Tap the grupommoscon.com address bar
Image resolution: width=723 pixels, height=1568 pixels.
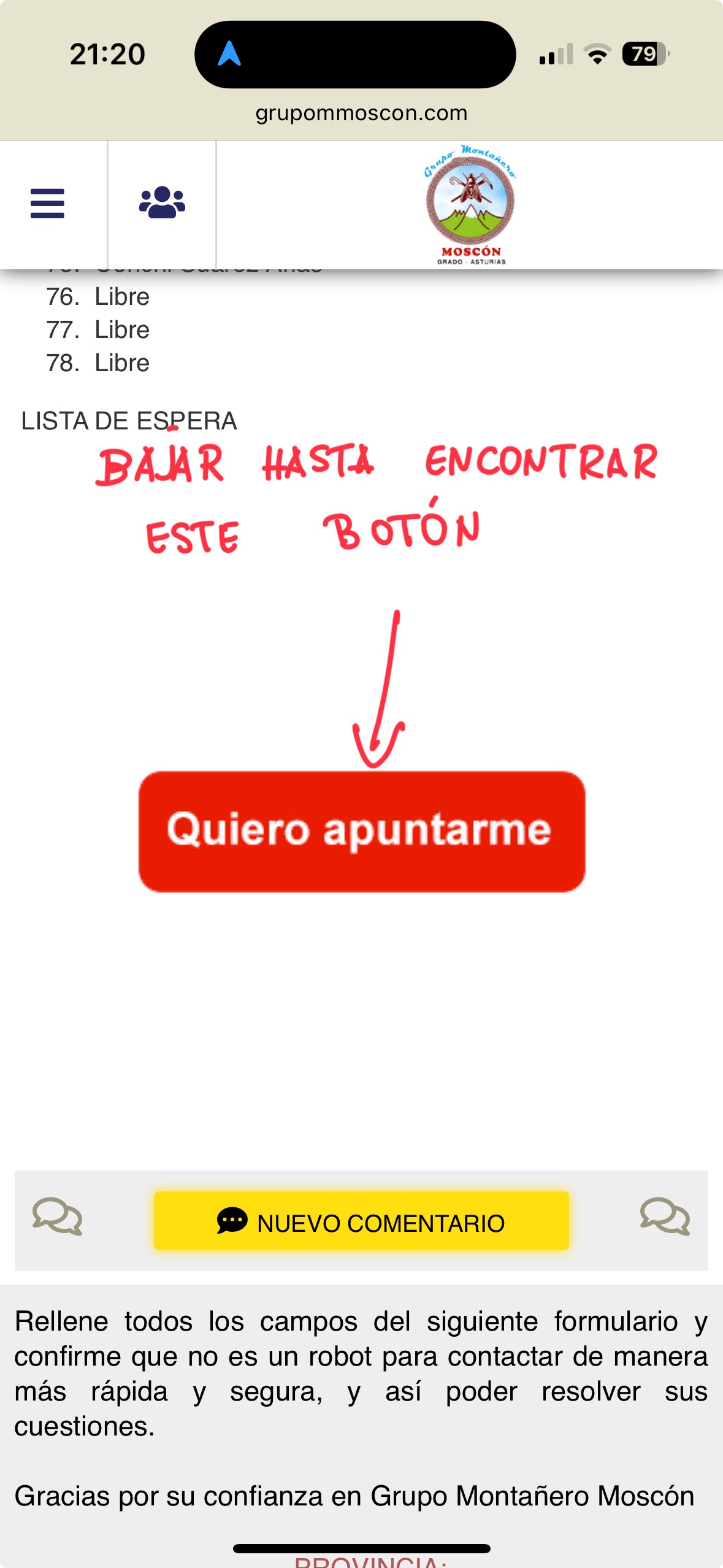coord(361,113)
